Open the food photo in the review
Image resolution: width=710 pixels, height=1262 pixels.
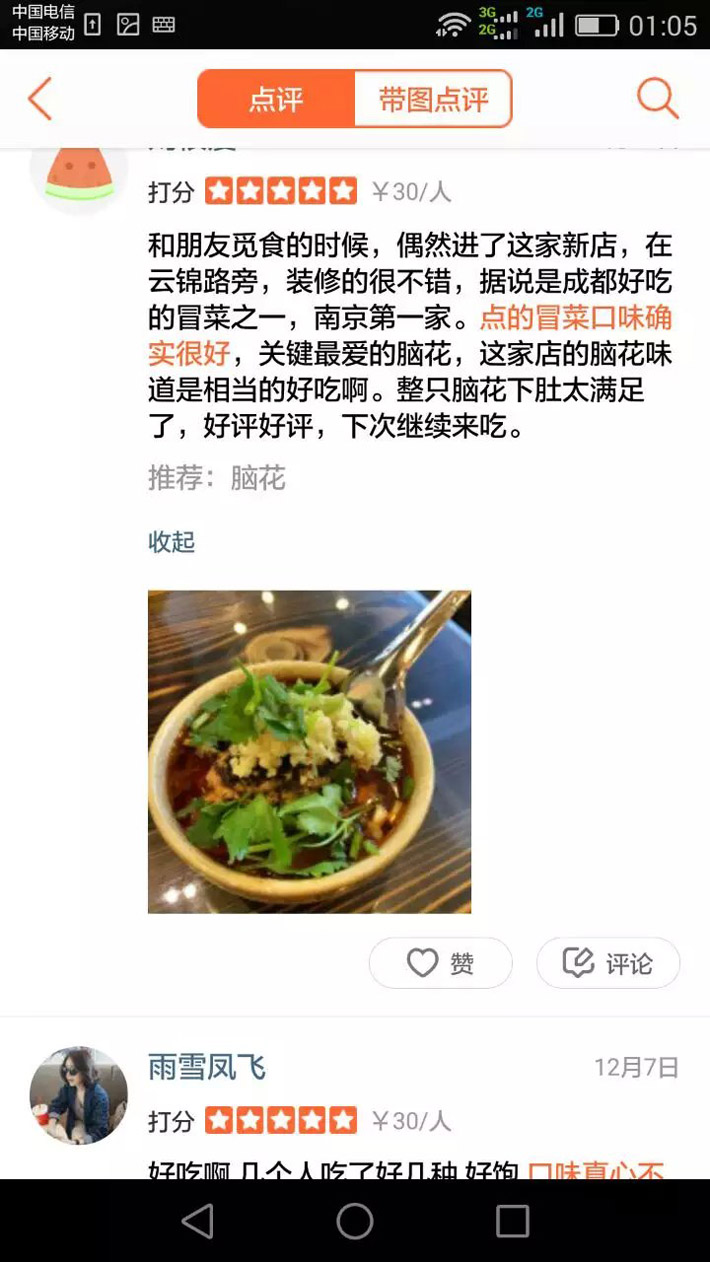[309, 751]
